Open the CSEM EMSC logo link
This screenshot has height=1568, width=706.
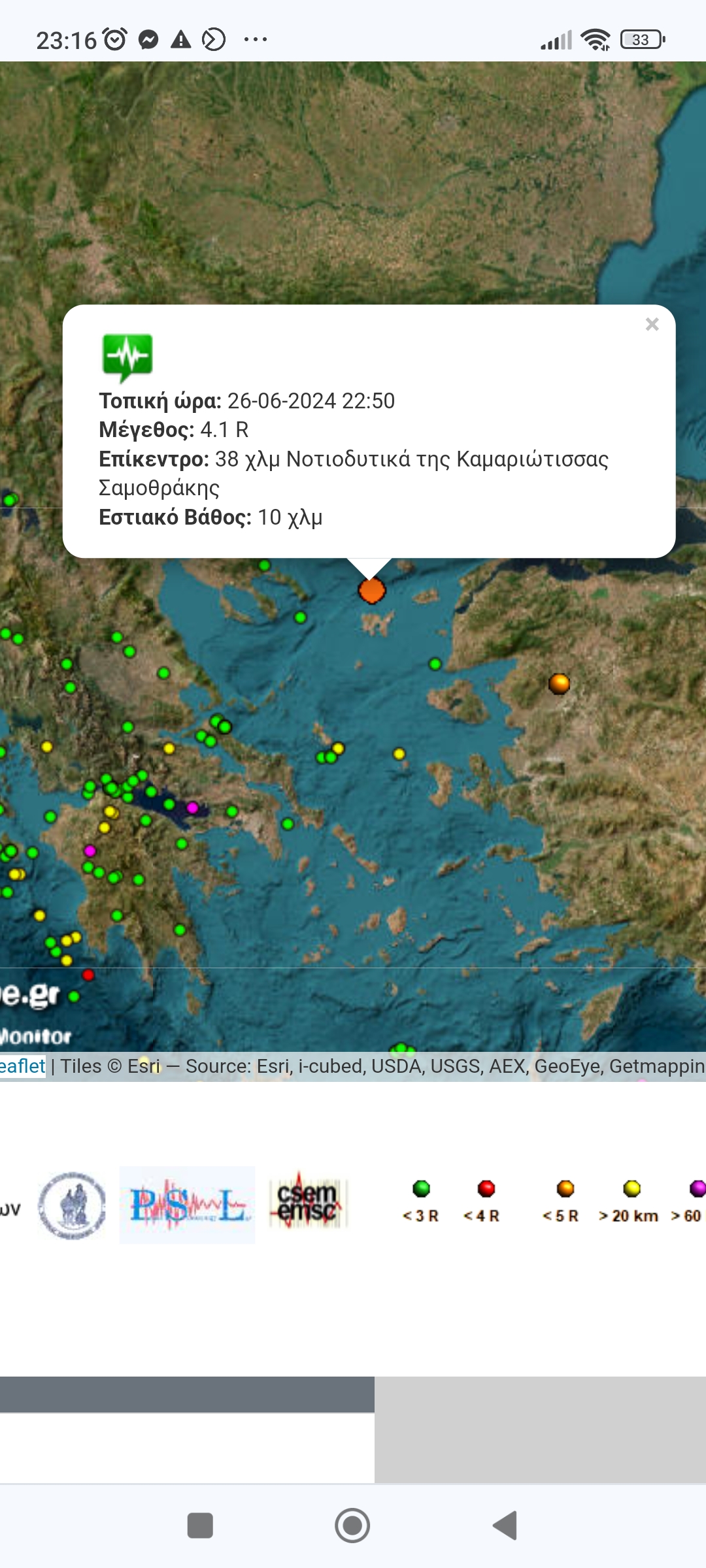click(x=308, y=1204)
